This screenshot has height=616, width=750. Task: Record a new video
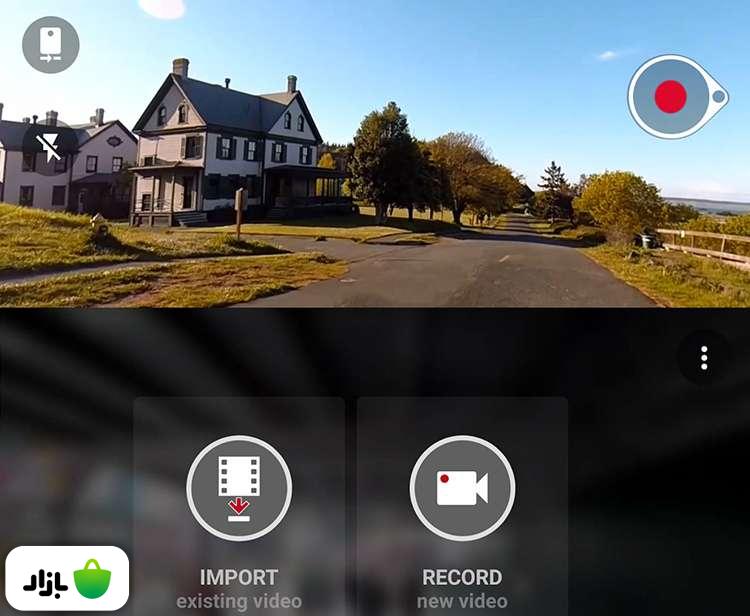point(462,488)
